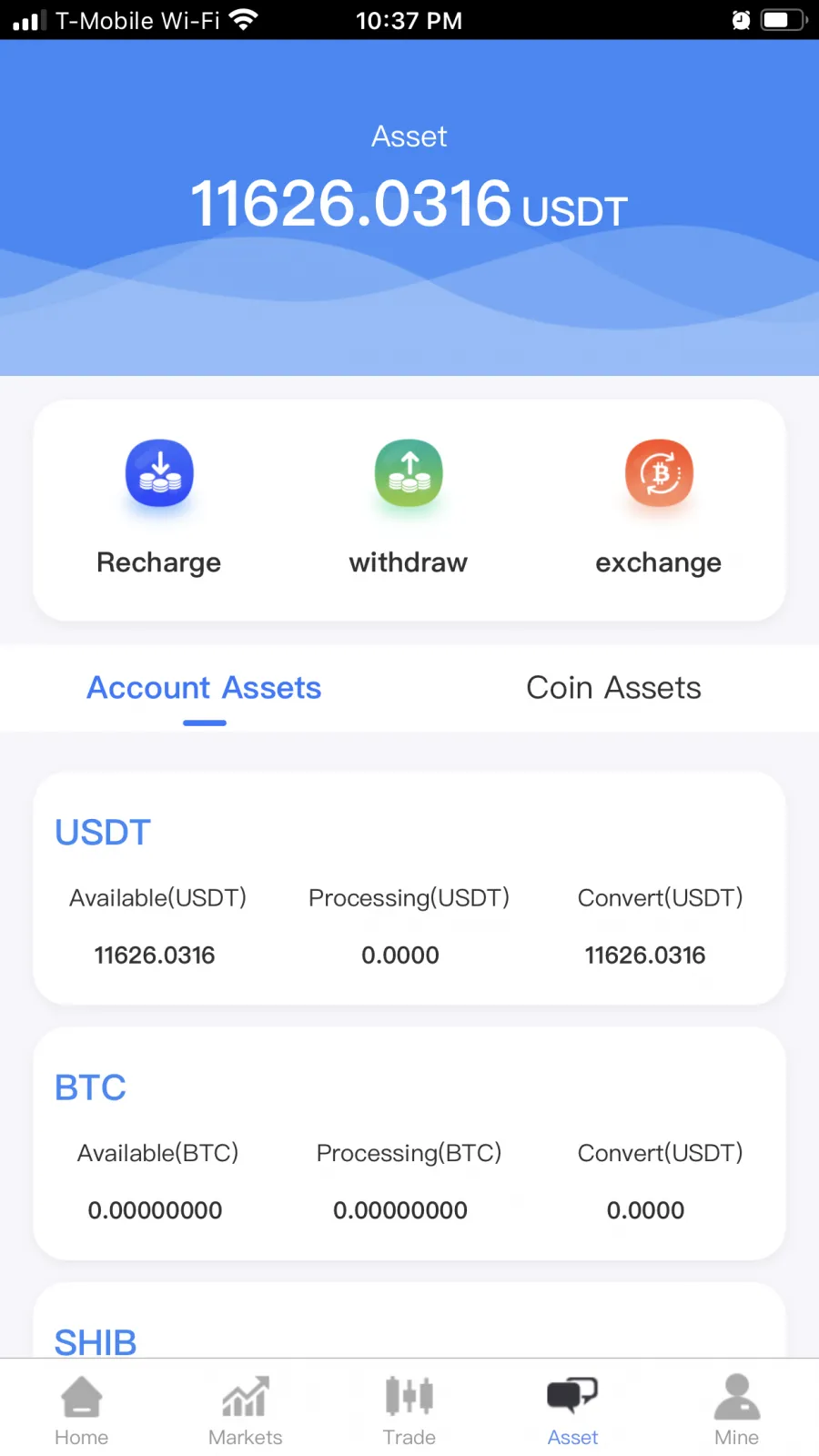Select the Asset tab in bottom bar
The image size is (819, 1456).
(x=573, y=1411)
